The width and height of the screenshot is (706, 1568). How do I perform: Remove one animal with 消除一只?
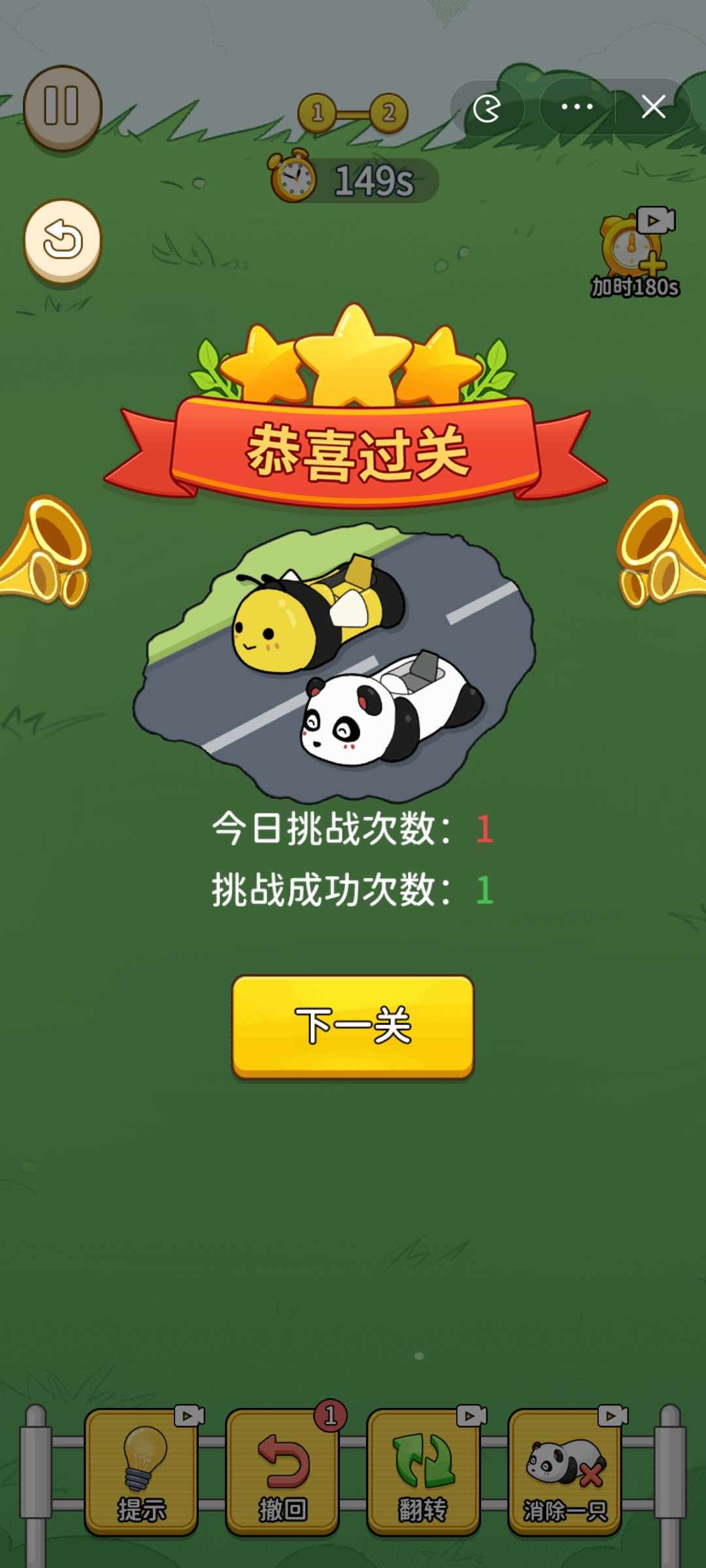(x=565, y=1471)
